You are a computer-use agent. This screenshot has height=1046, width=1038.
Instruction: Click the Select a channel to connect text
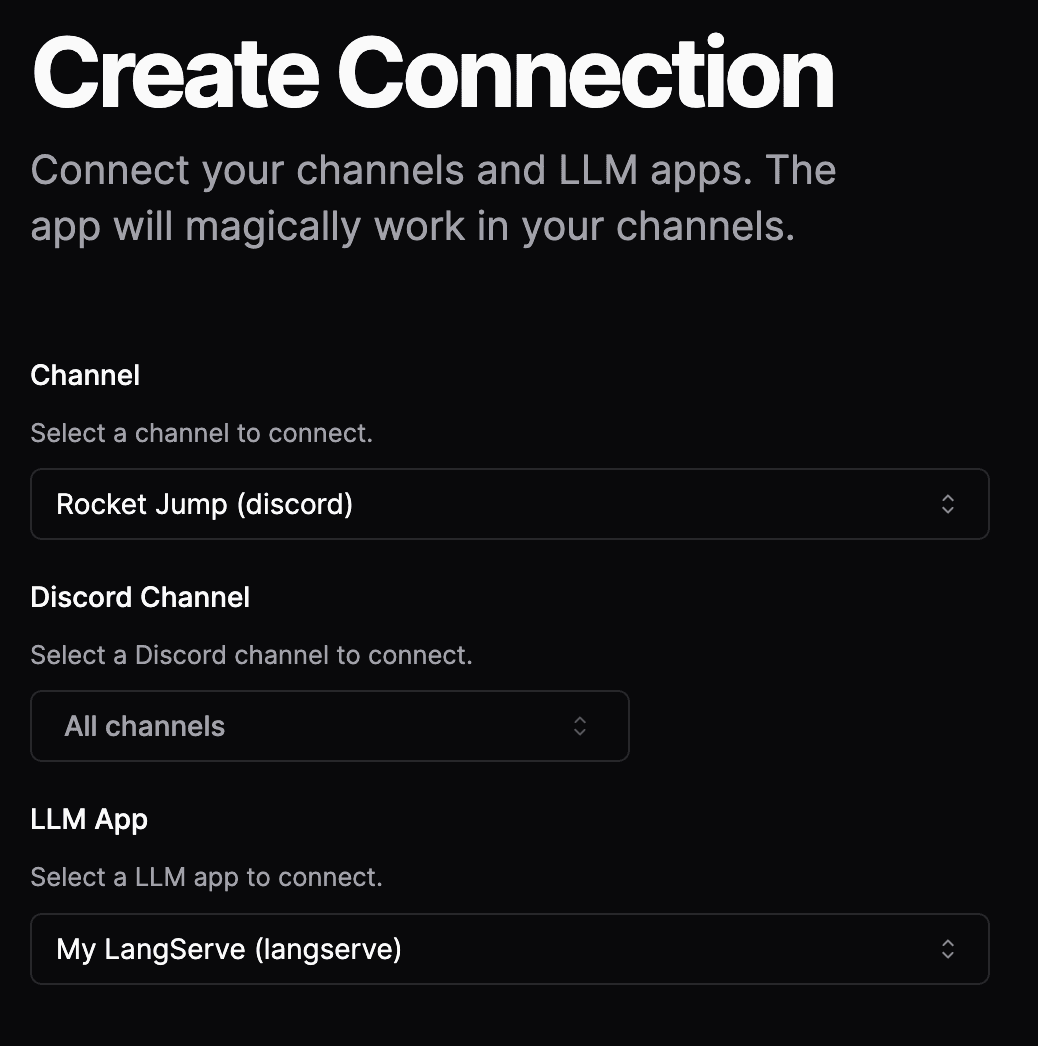pos(202,433)
